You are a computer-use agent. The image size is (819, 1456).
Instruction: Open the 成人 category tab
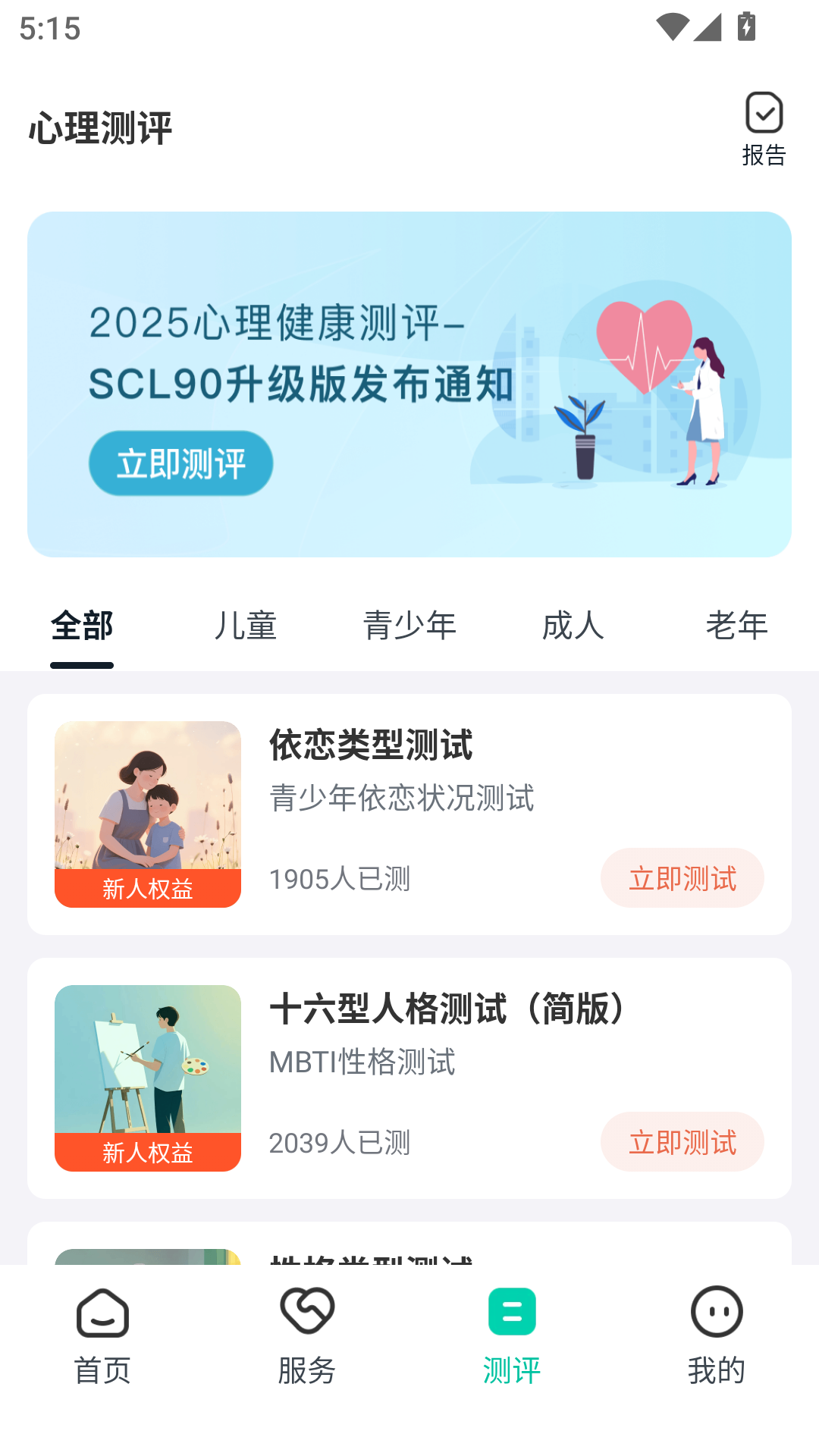tap(574, 626)
